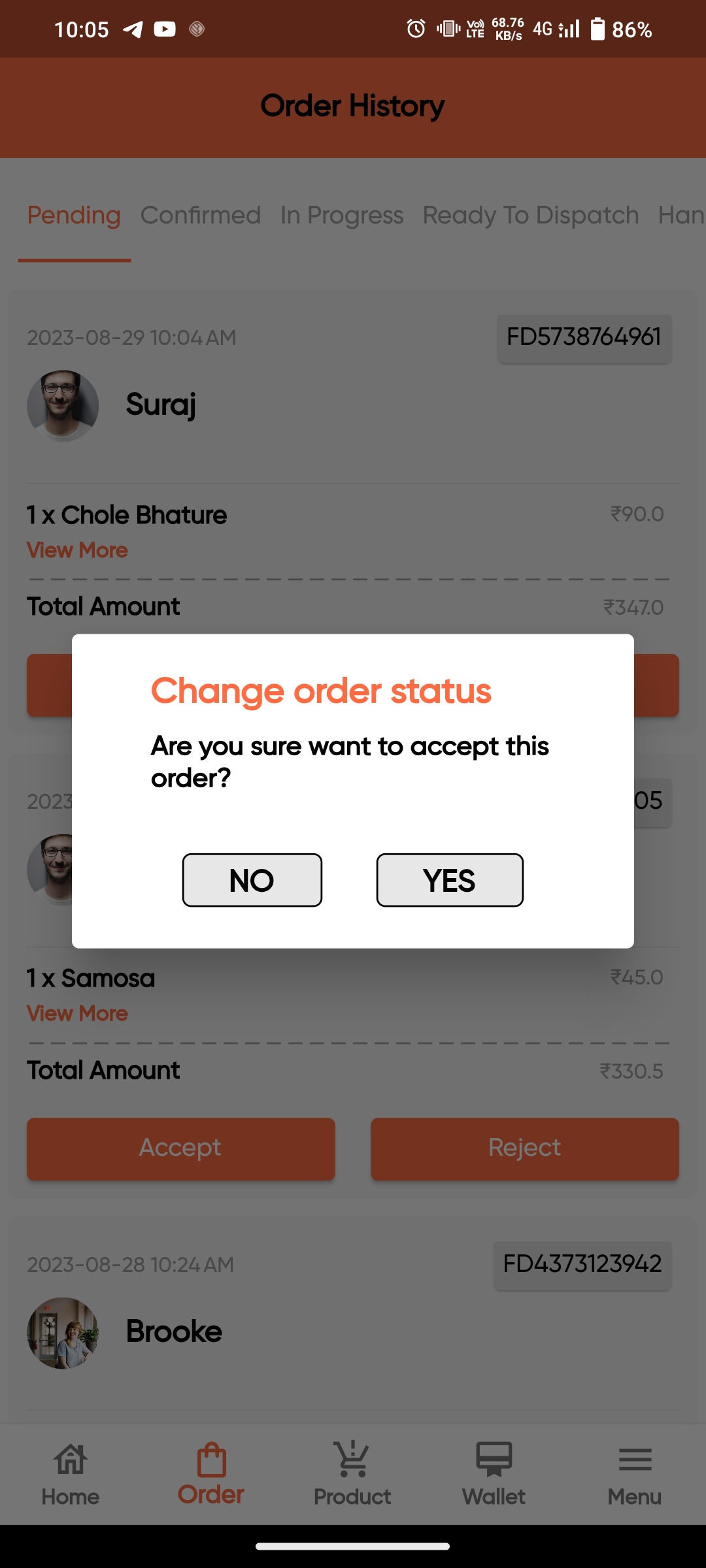Switch to the Confirmed tab
The height and width of the screenshot is (1568, 706).
point(201,215)
